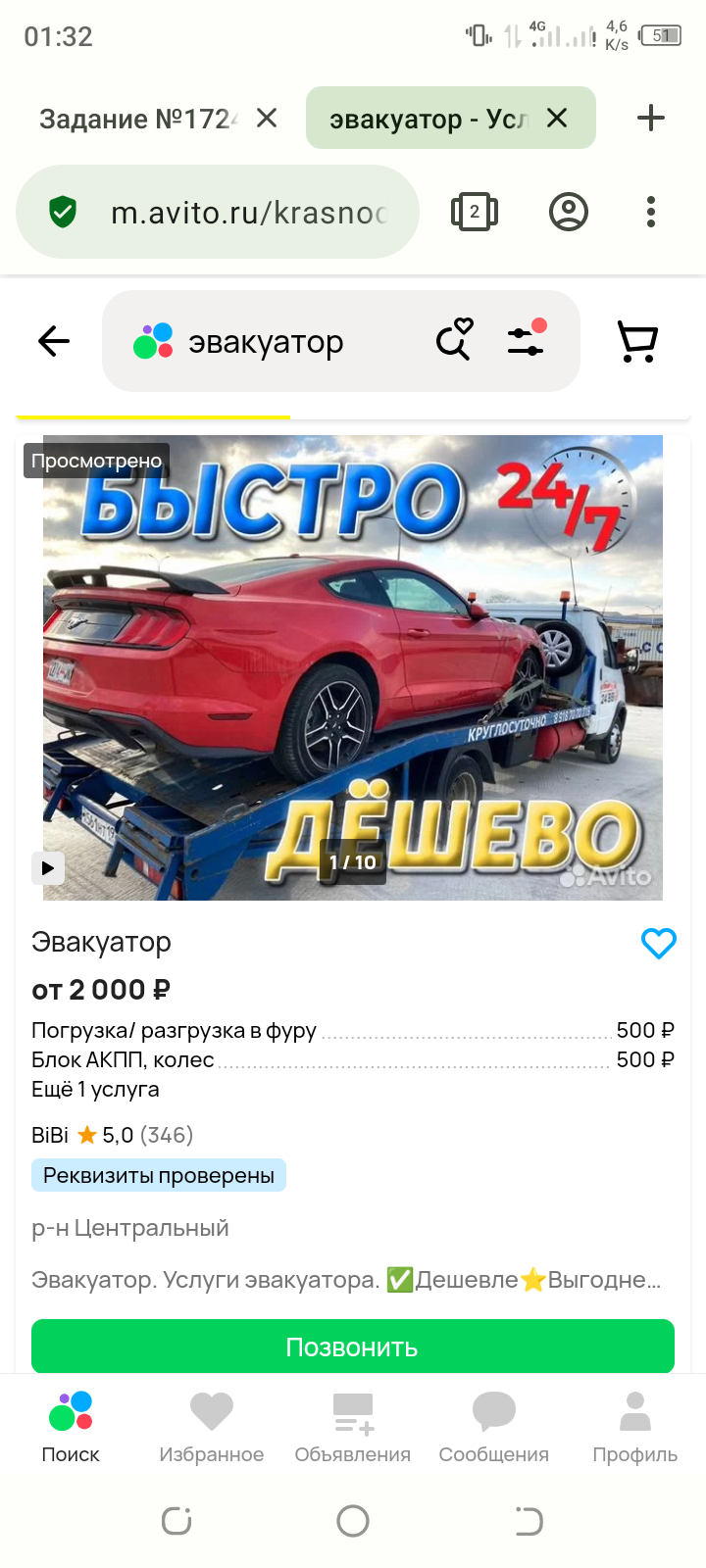
Task: Open a new browser tab
Action: [x=650, y=118]
